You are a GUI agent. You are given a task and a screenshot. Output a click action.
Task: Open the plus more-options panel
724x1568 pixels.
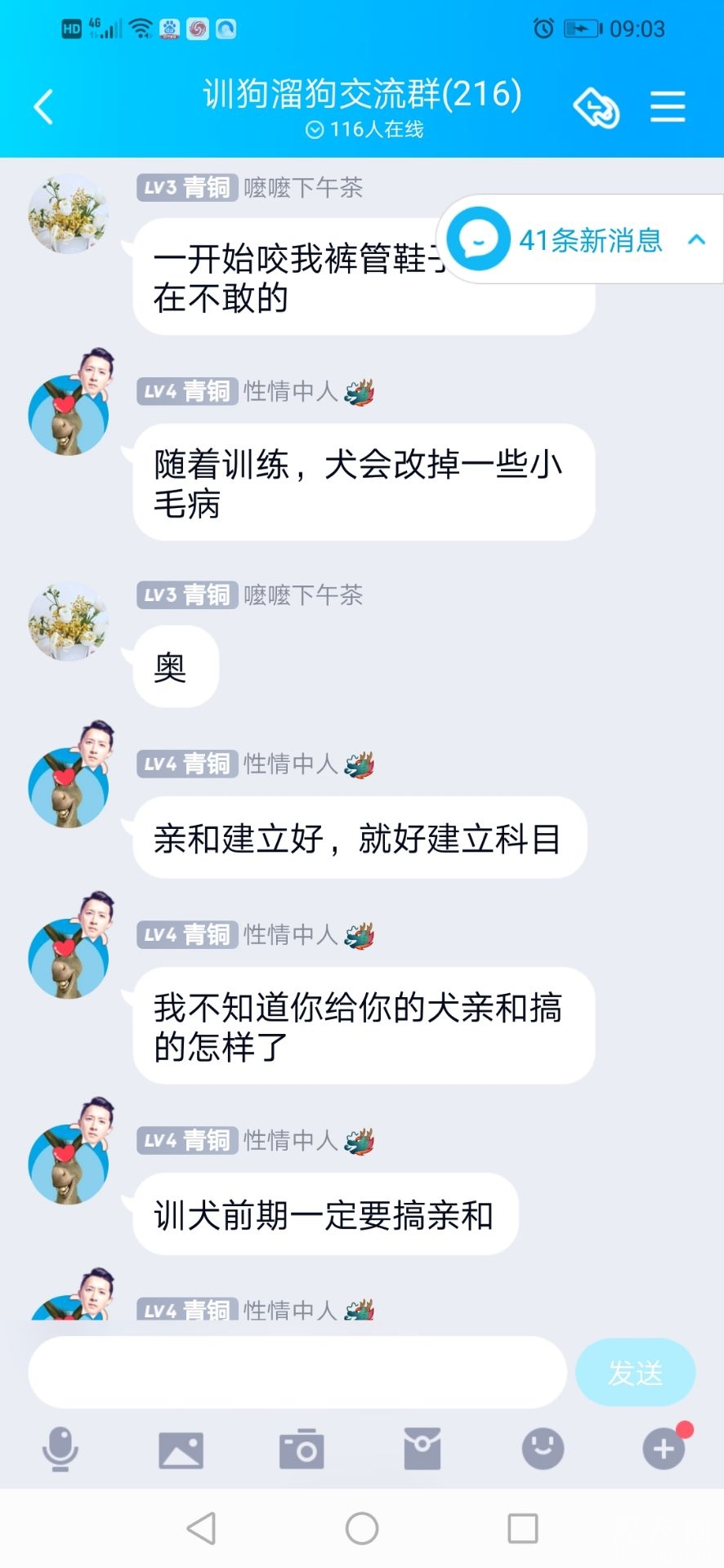[x=664, y=1450]
